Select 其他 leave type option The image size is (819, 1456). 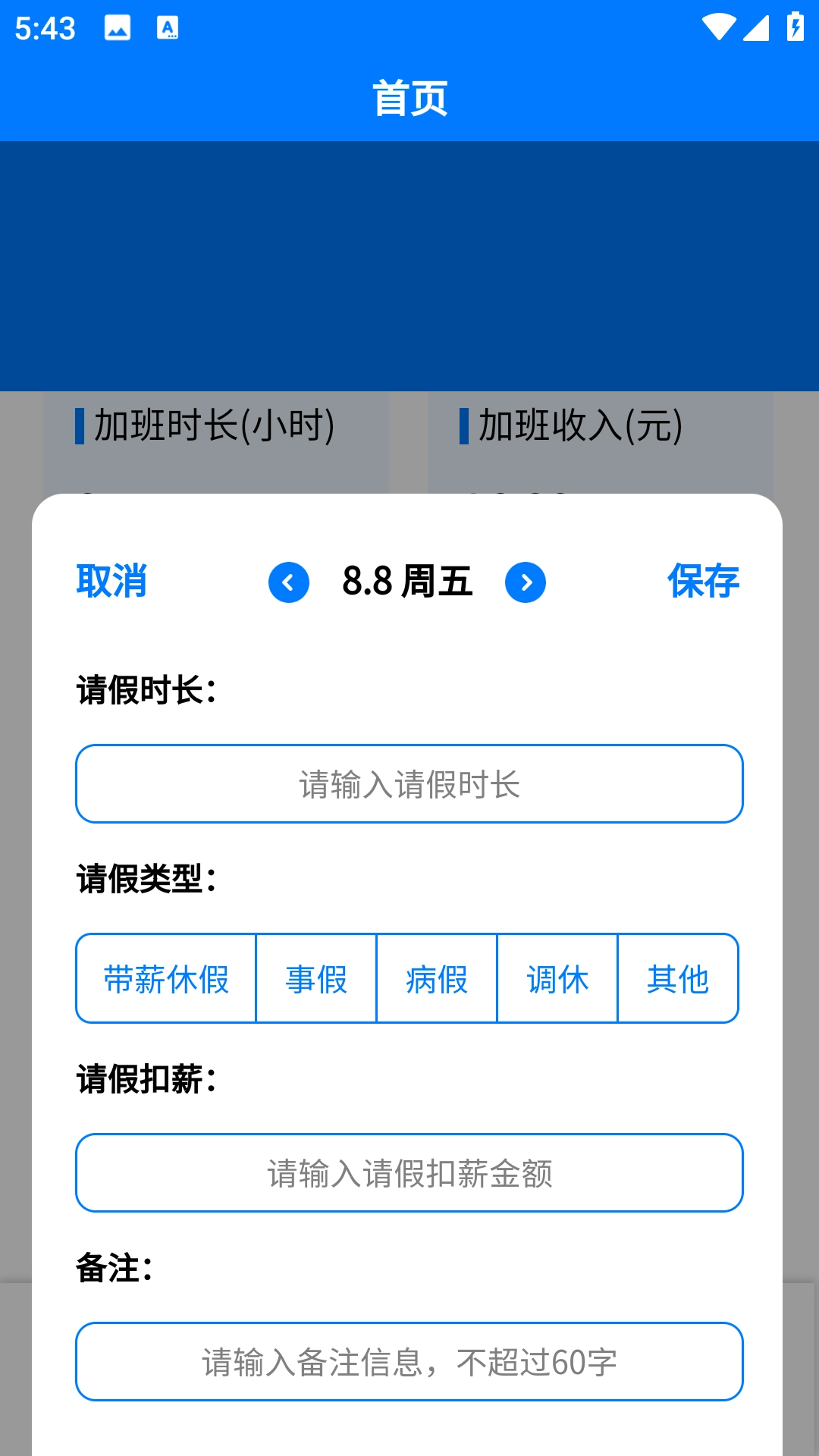point(678,979)
